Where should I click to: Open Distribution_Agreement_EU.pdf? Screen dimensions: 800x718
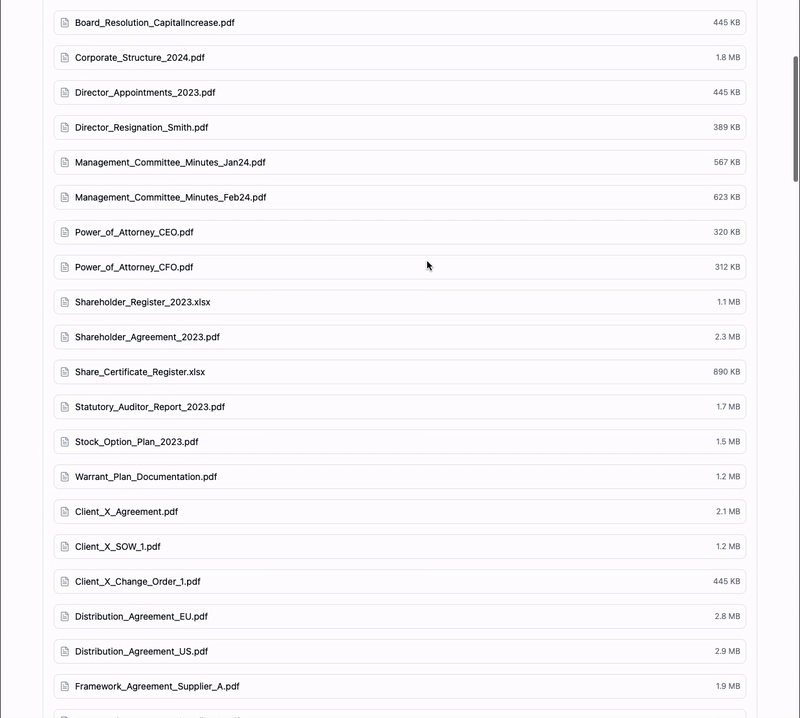[141, 617]
